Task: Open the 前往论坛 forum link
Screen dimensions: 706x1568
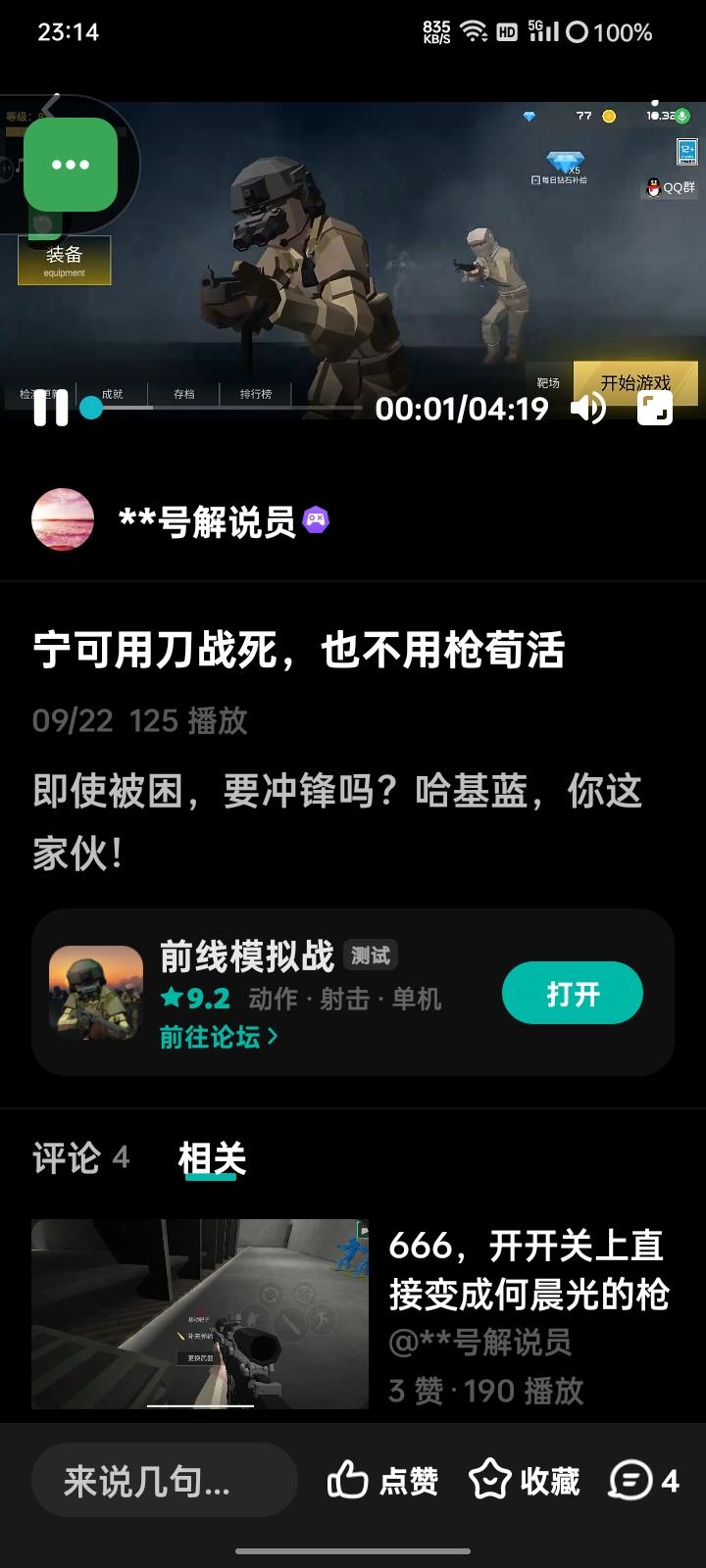Action: coord(209,1037)
